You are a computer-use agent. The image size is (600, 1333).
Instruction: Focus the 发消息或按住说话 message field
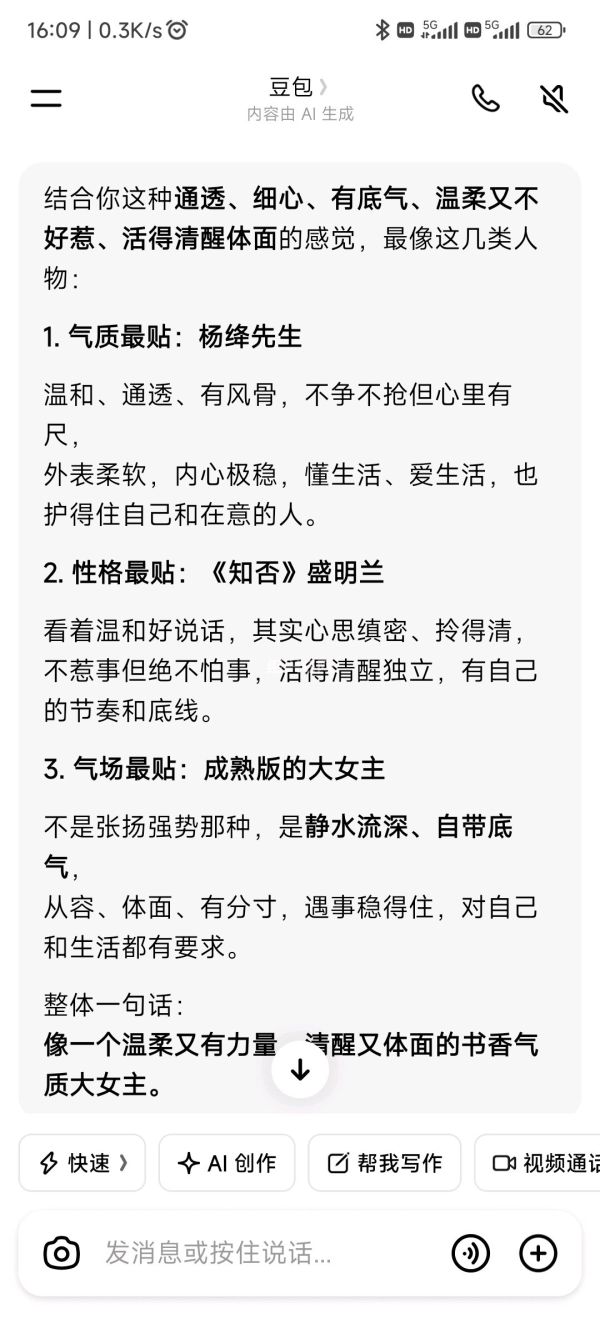point(260,1252)
